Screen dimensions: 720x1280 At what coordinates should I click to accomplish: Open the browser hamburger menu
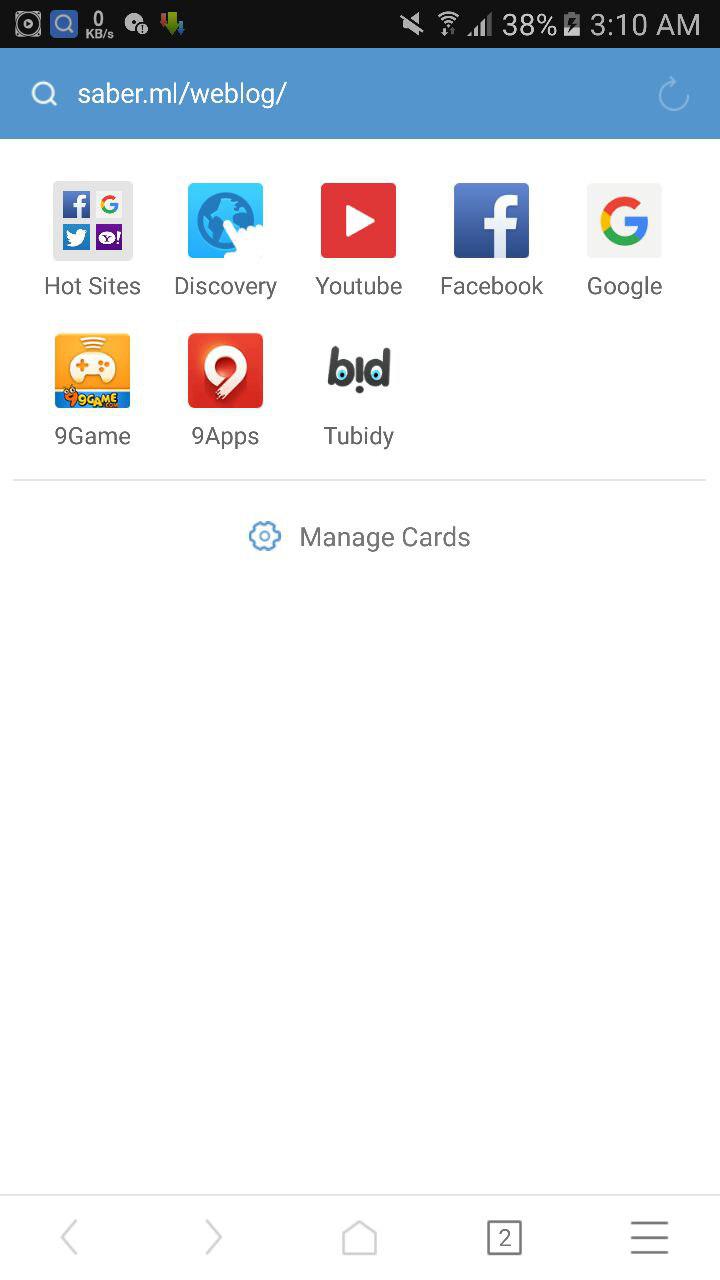tap(649, 1238)
